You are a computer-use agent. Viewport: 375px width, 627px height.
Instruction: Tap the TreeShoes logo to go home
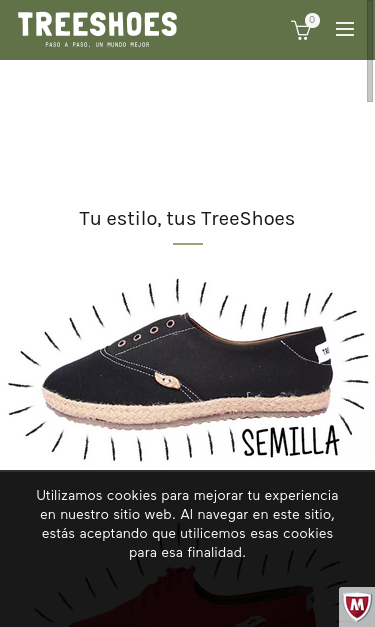pyautogui.click(x=98, y=30)
